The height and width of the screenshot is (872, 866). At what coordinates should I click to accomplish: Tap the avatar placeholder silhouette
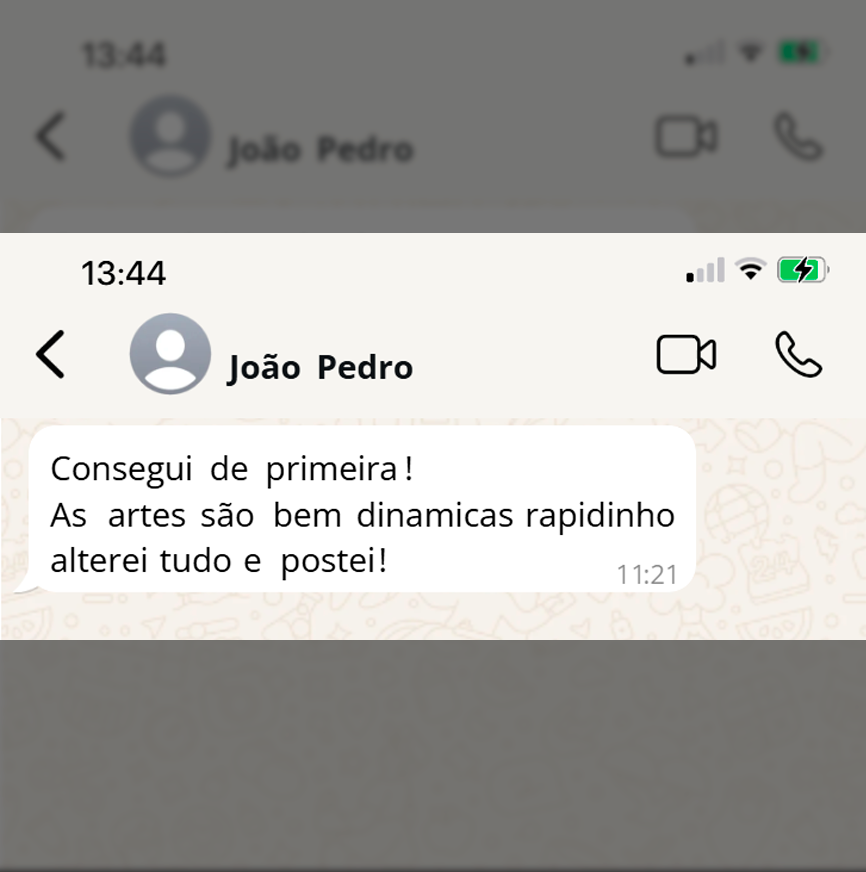tap(170, 353)
